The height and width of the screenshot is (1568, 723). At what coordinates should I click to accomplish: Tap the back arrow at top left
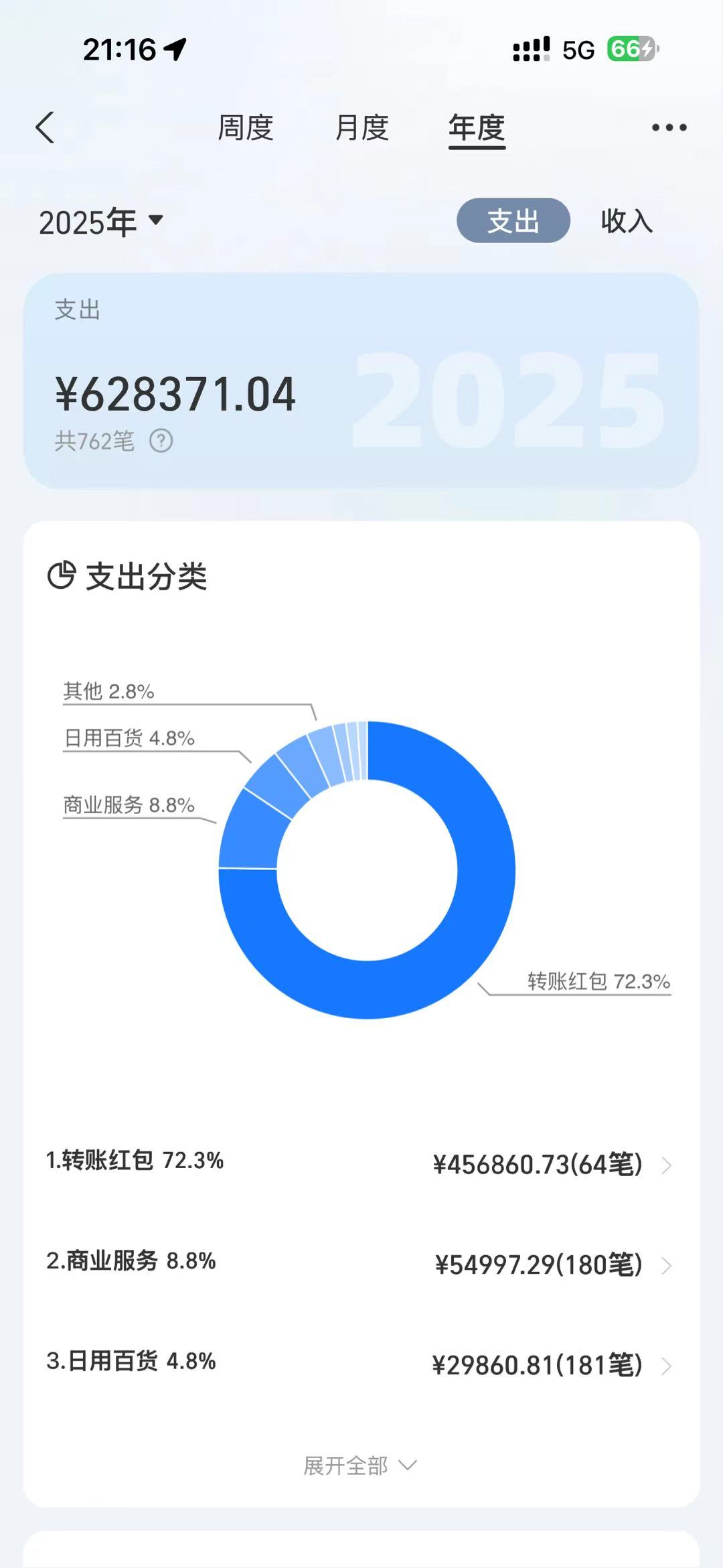[x=45, y=127]
